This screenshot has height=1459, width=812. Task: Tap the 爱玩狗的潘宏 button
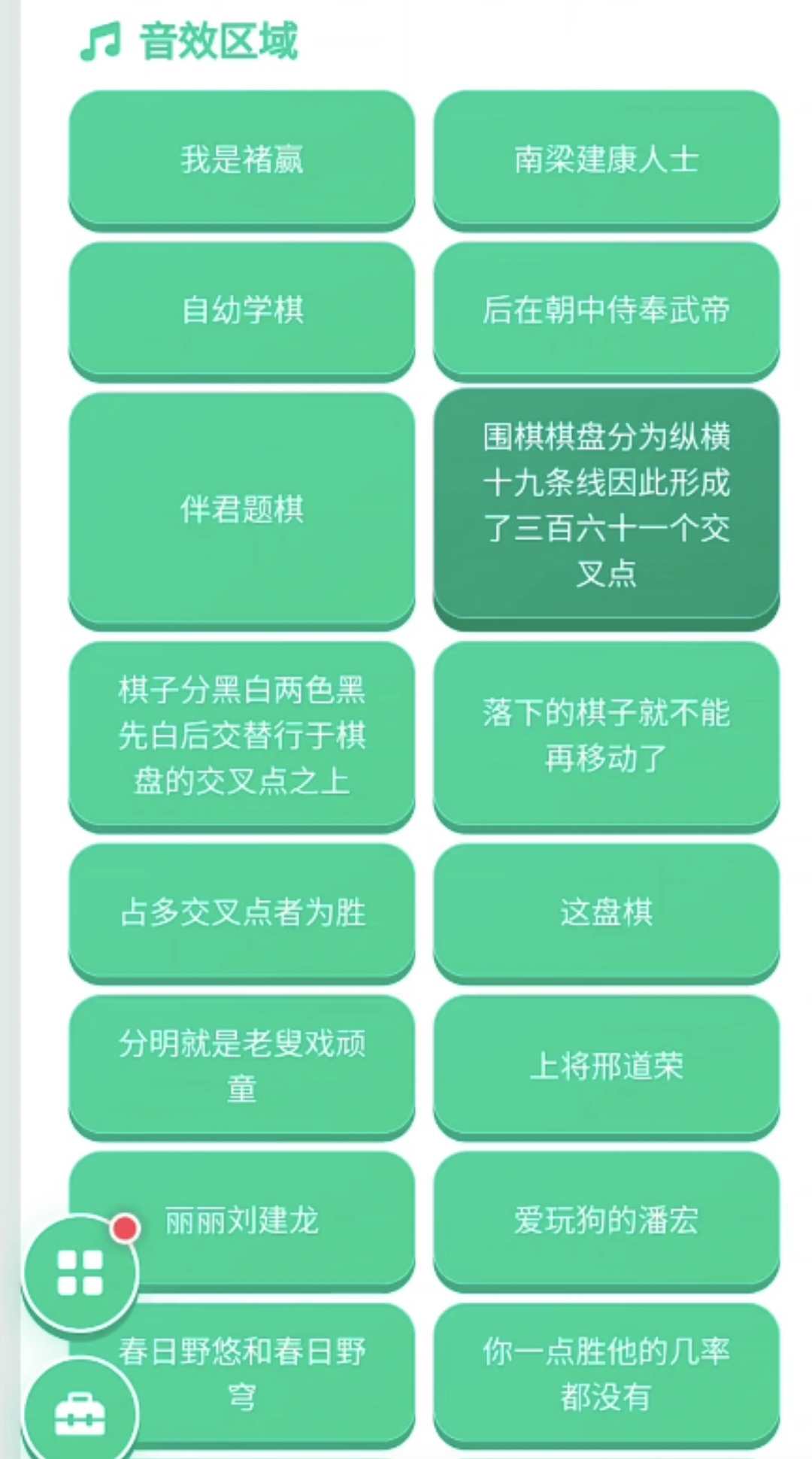pos(606,1220)
